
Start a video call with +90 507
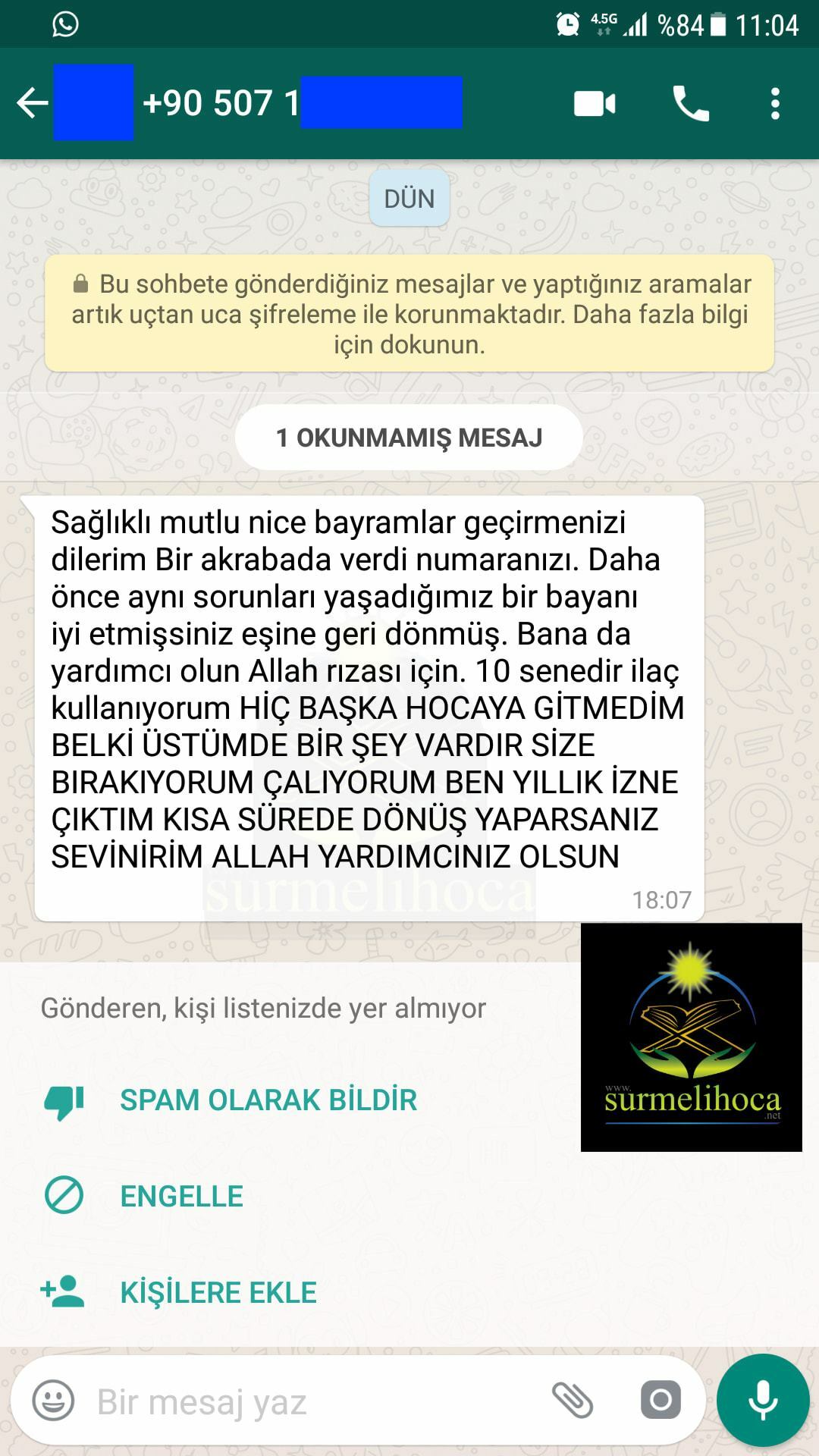click(x=595, y=104)
